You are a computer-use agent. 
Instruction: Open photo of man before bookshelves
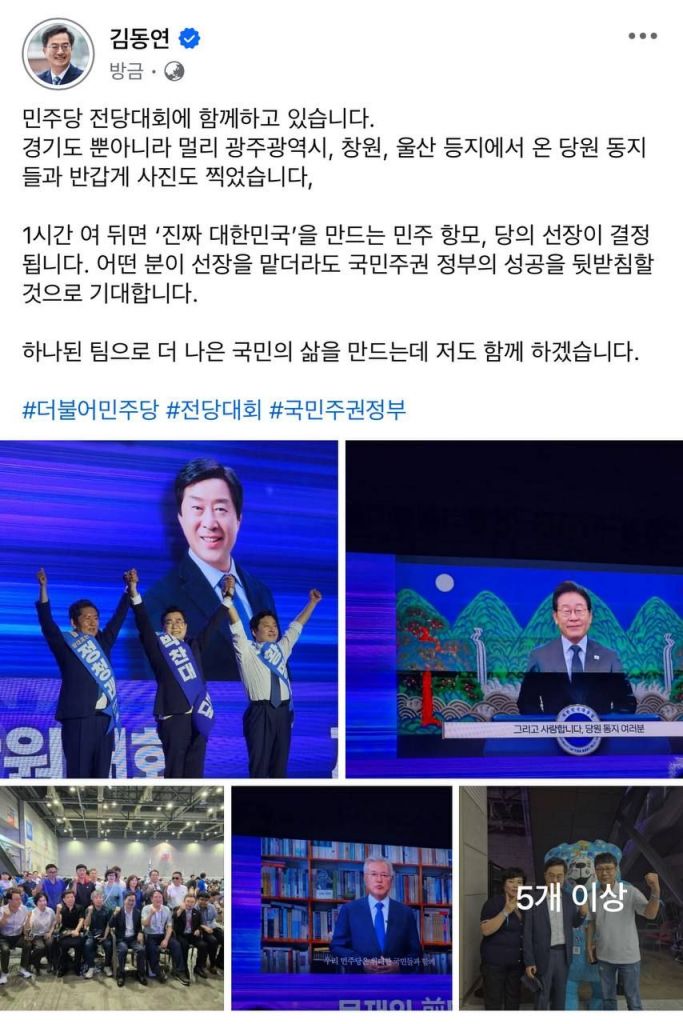click(x=341, y=897)
